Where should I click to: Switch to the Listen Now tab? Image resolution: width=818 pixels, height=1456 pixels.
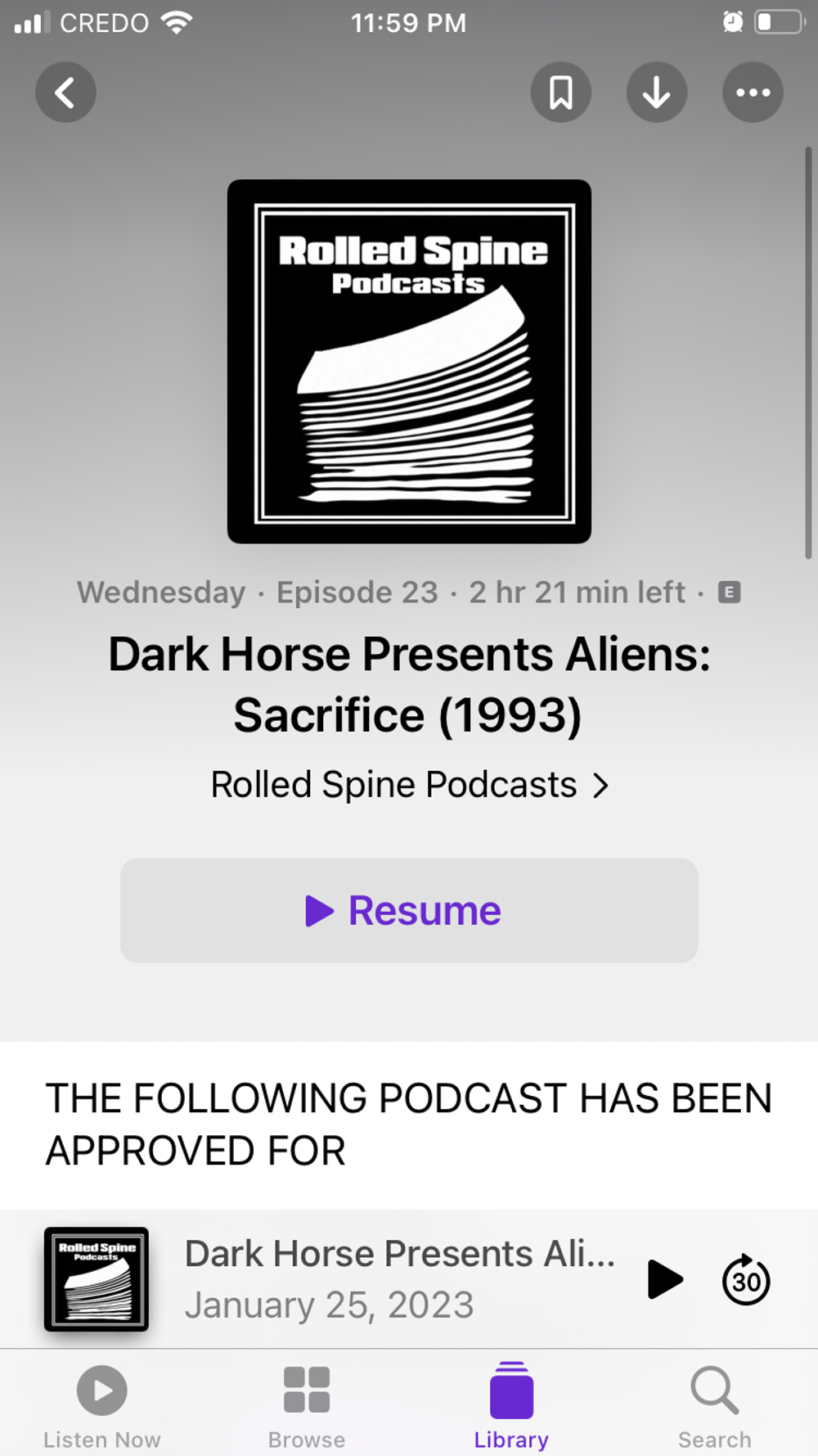[x=102, y=1405]
